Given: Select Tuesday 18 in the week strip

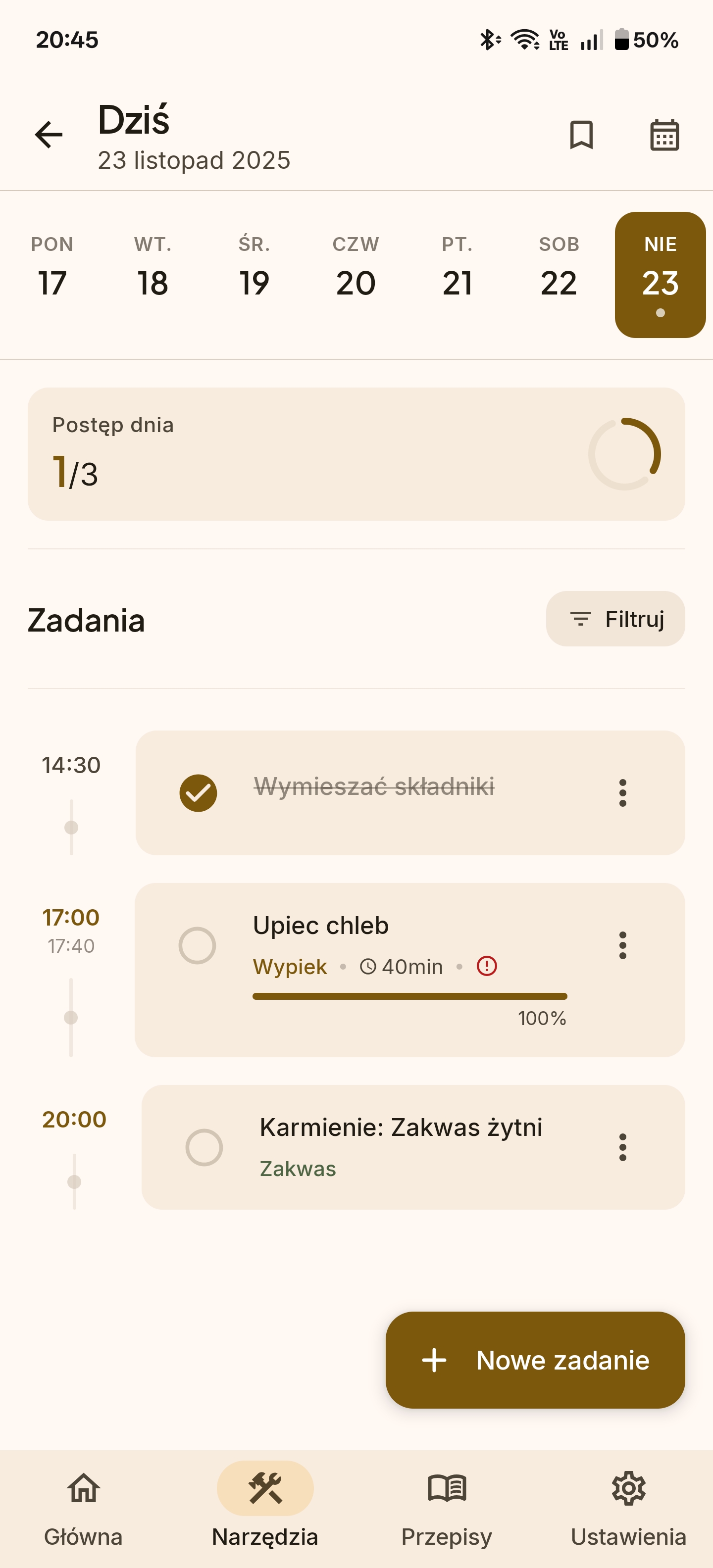Looking at the screenshot, I should click(153, 268).
